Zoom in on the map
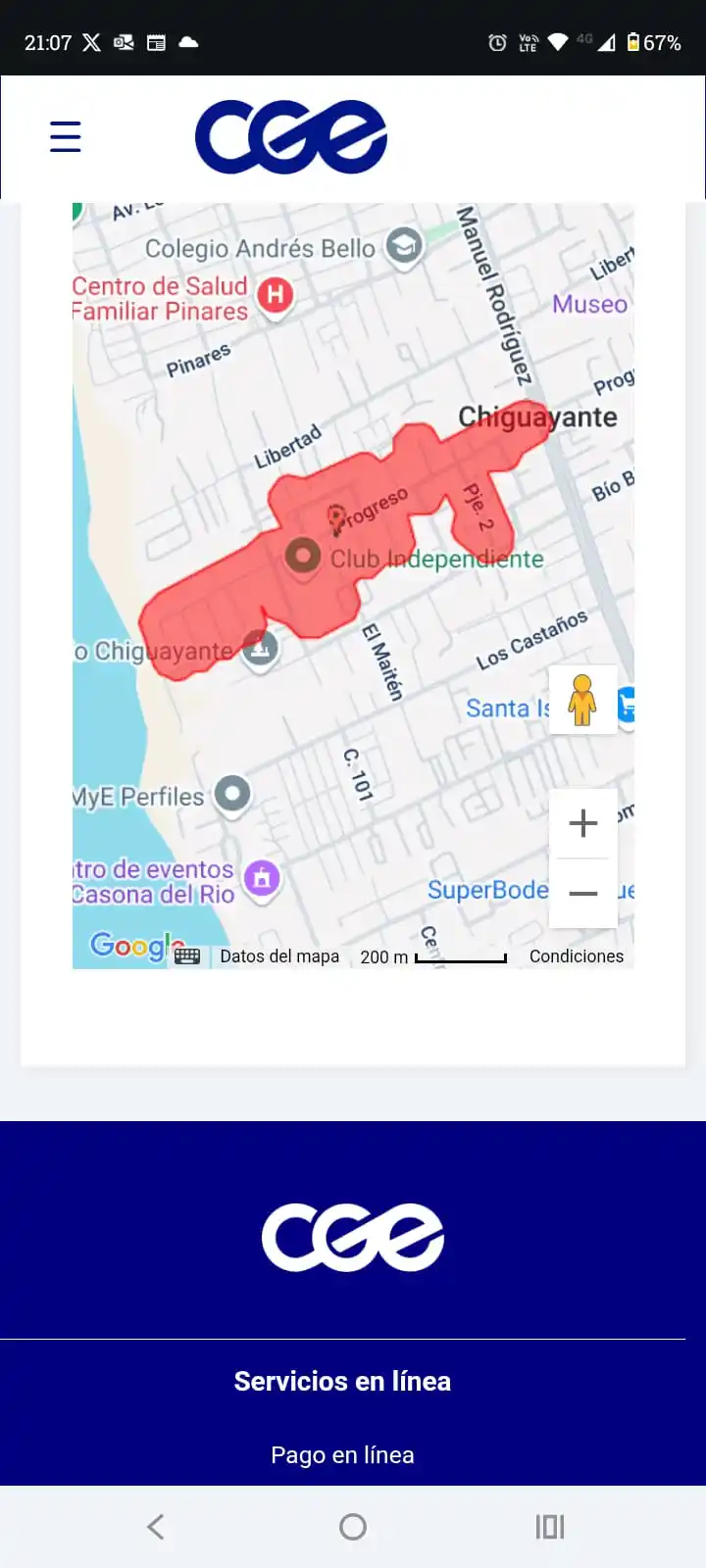This screenshot has height=1568, width=706. (582, 823)
